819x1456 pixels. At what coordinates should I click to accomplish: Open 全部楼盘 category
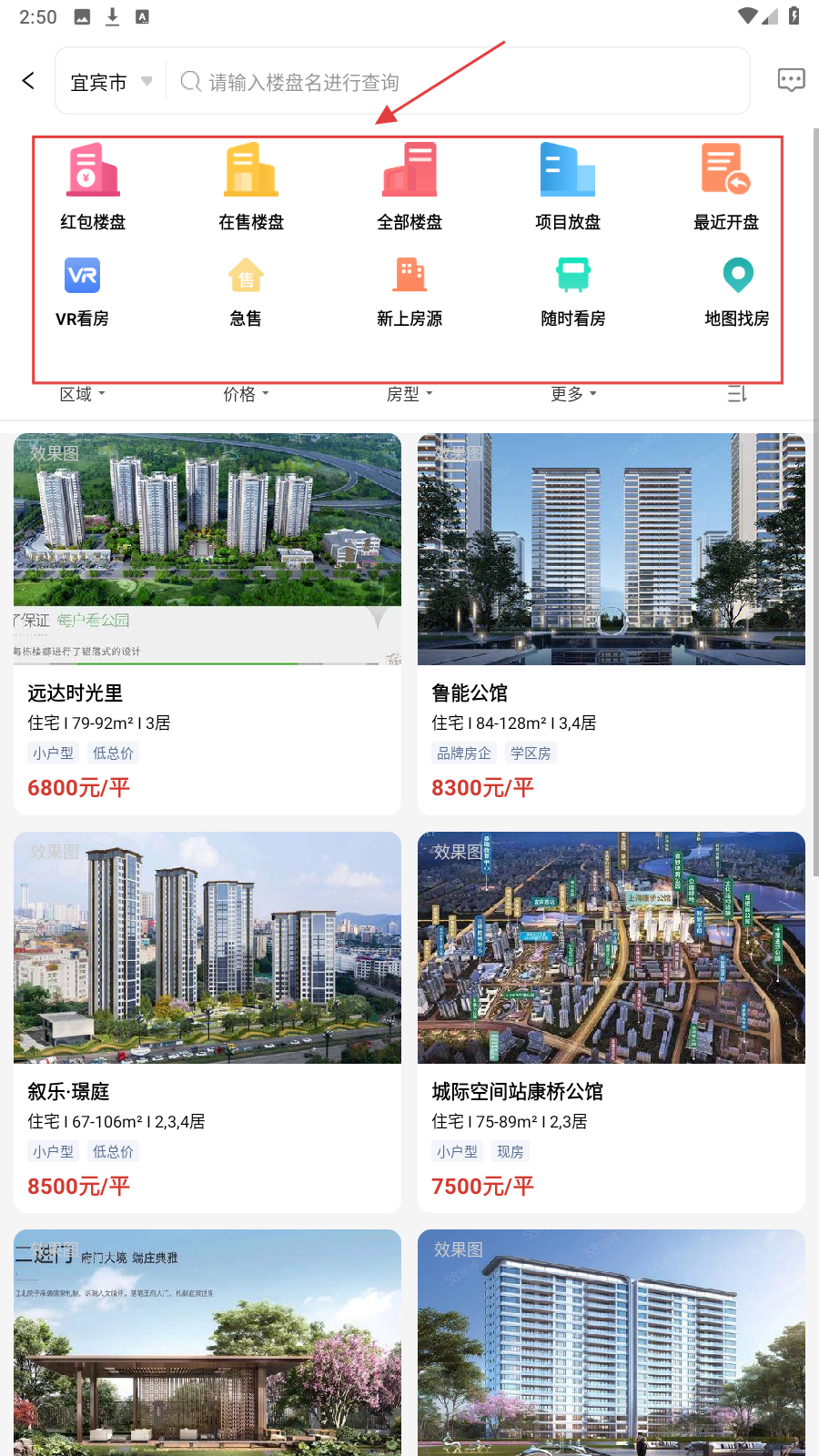coord(409,187)
